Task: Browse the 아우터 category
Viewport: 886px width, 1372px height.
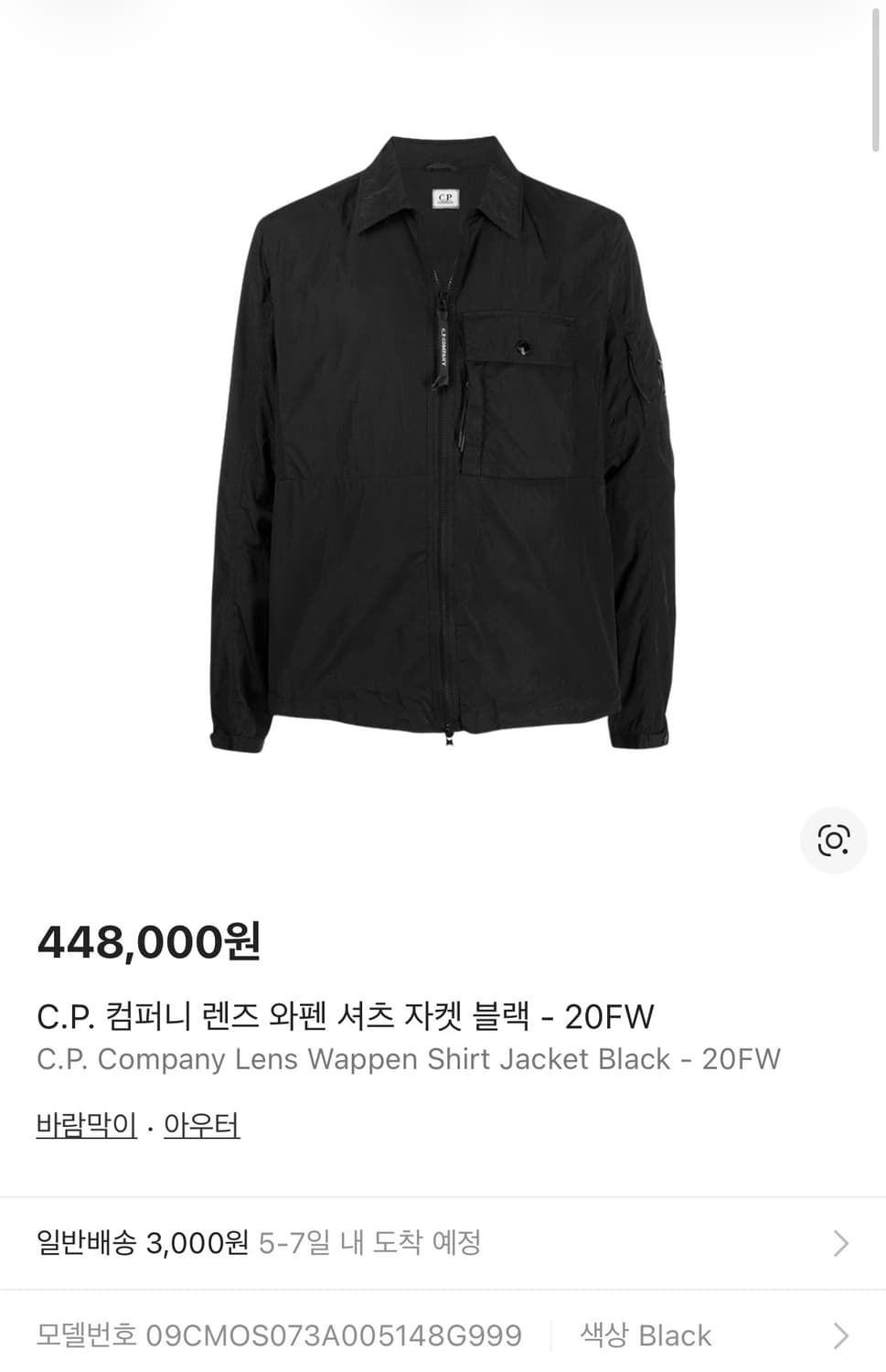Action: pos(203,1128)
